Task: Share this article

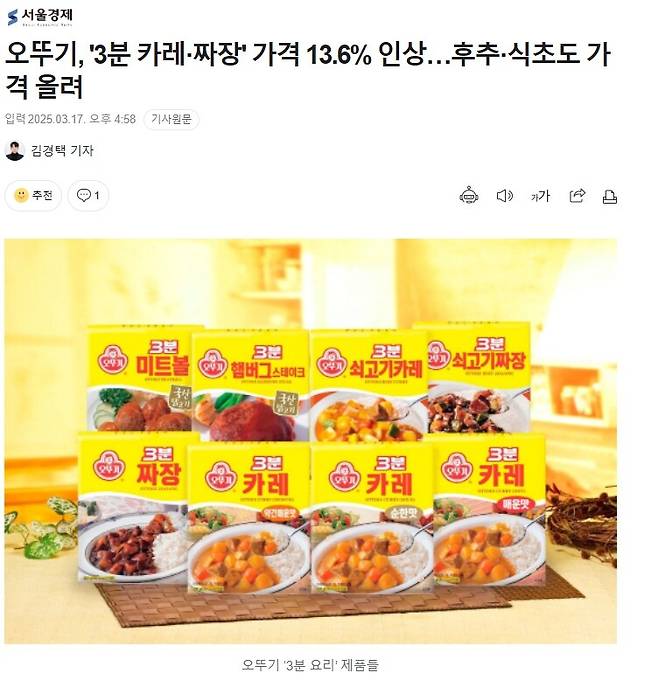Action: pos(577,196)
